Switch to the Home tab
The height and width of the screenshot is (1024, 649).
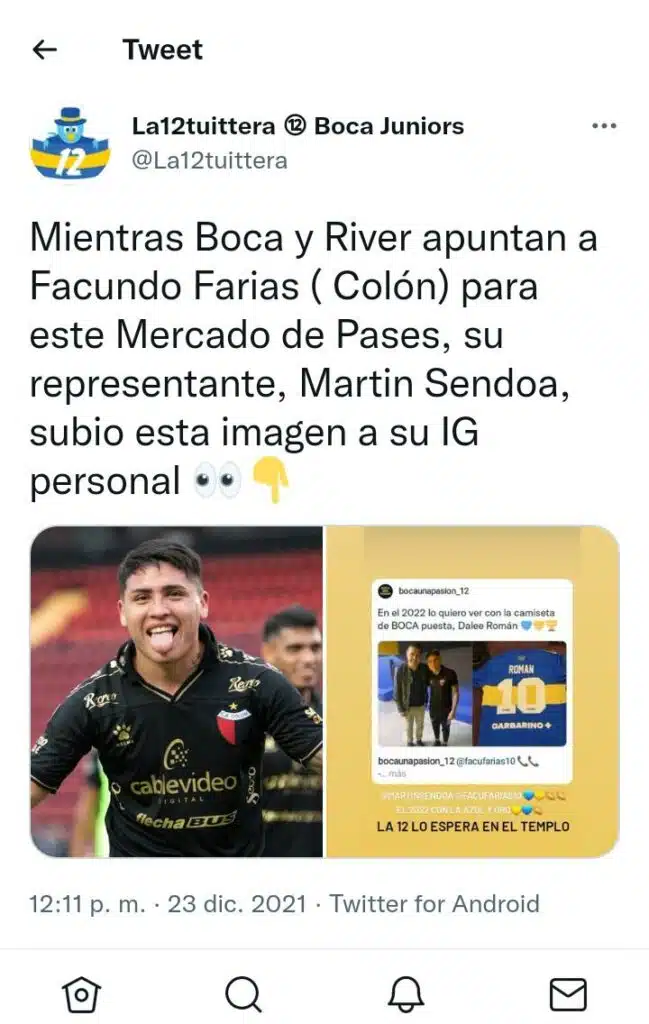80,994
